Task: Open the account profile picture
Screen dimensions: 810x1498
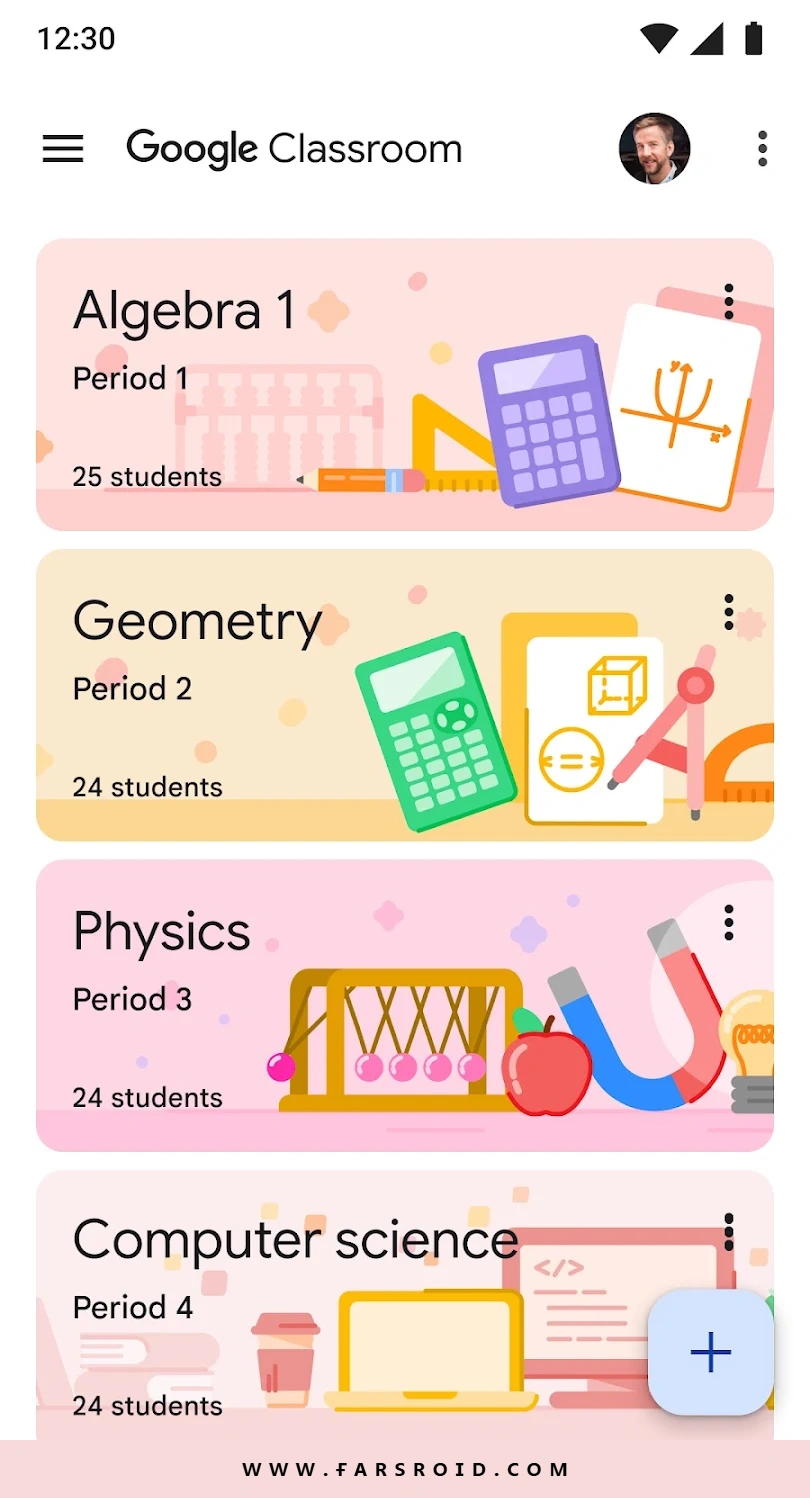Action: click(655, 149)
